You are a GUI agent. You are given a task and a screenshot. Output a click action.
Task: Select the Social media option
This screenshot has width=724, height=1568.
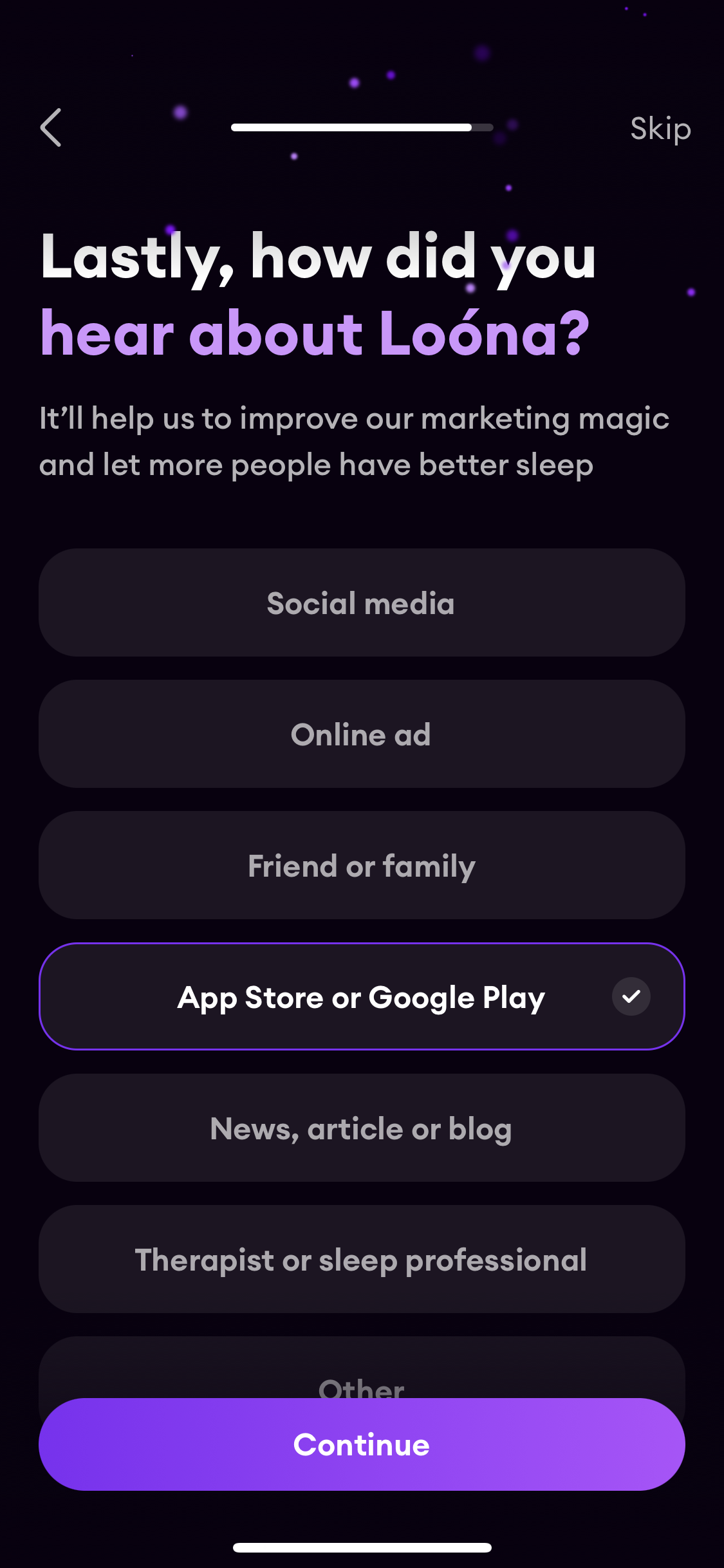tap(362, 603)
